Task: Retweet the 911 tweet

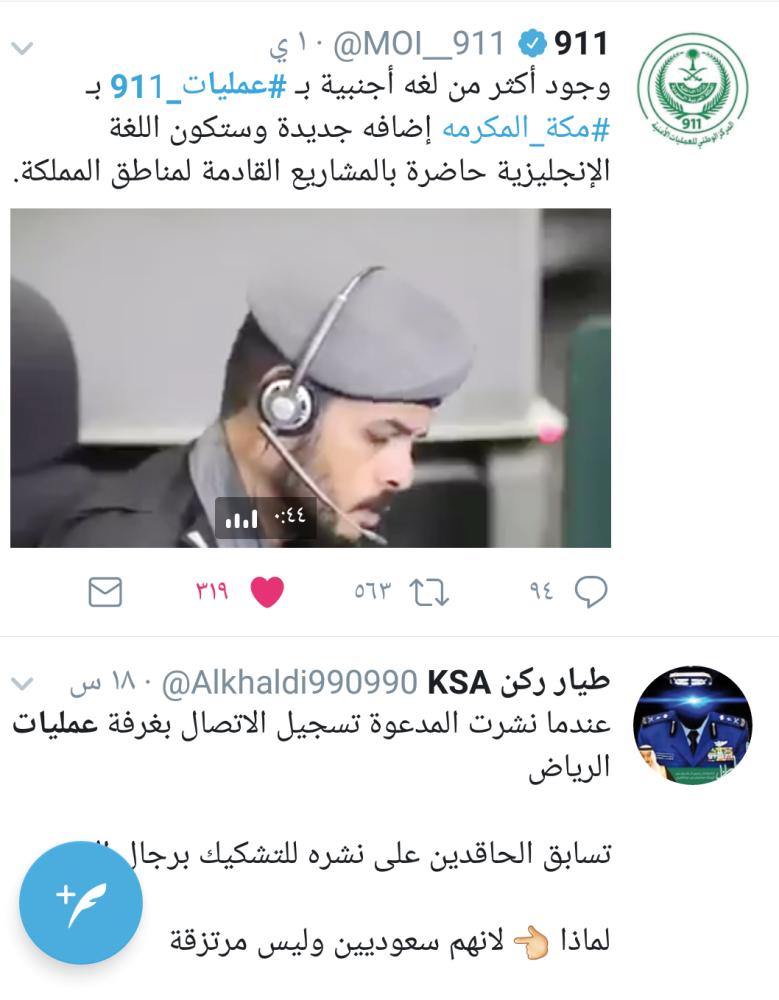Action: pos(430,593)
